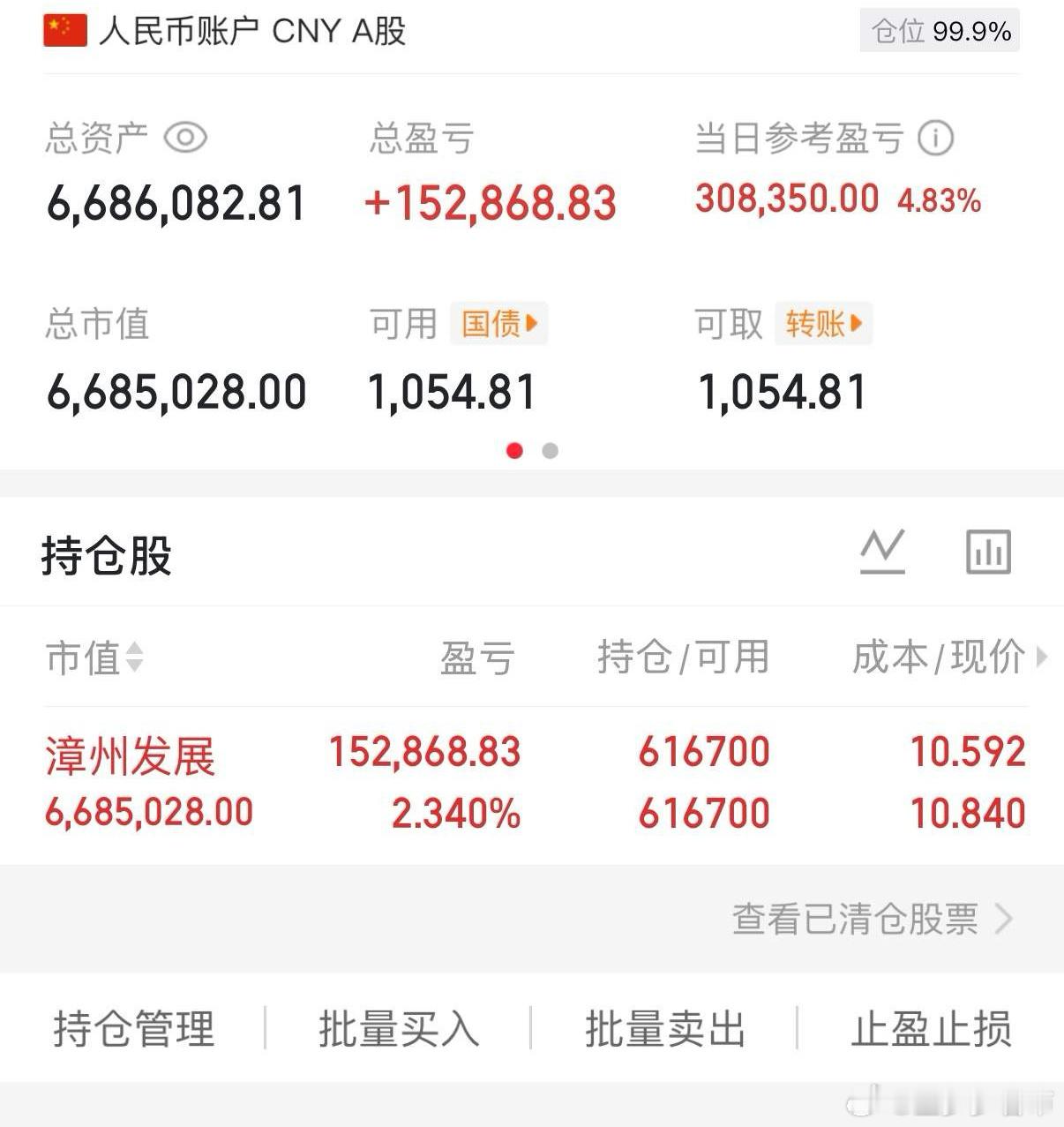The image size is (1064, 1127).
Task: Select the line chart icon above holdings
Action: 884,551
